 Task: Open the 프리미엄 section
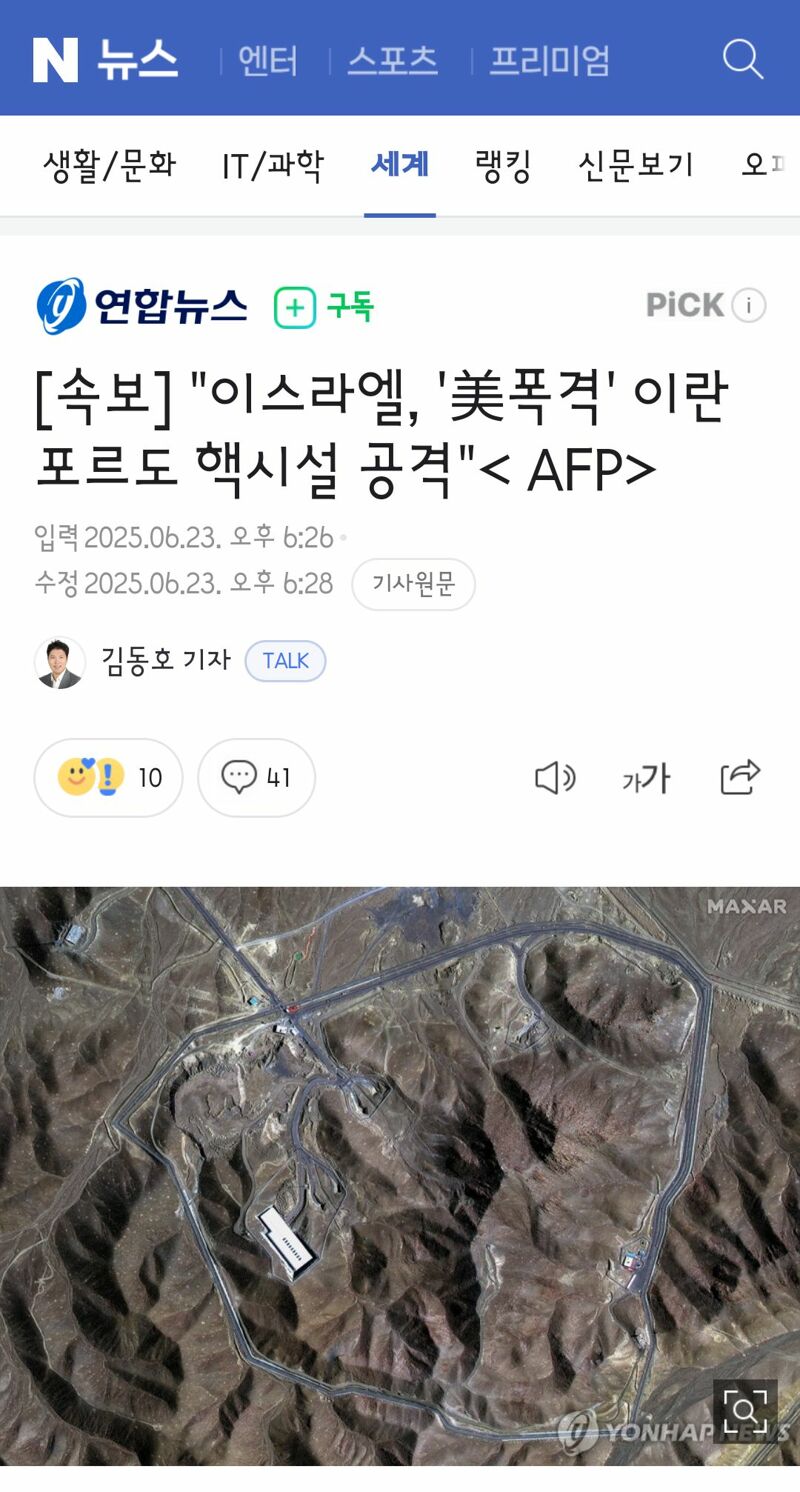549,61
